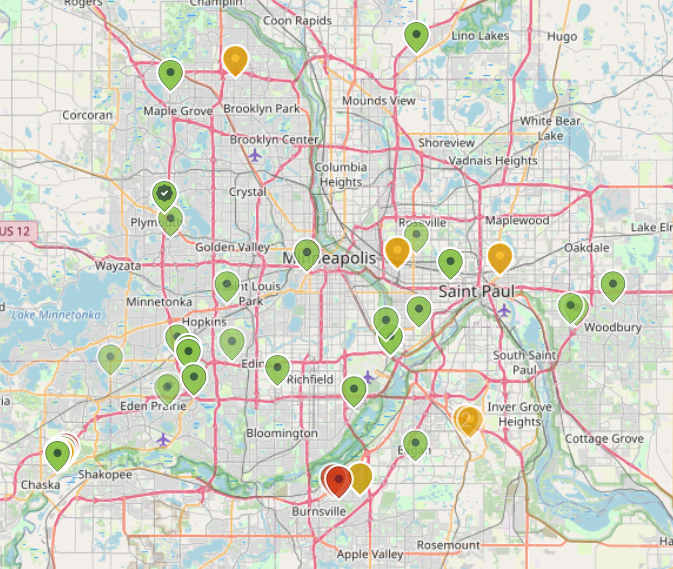
Task: Select the green marker near Lino Lakes
Action: click(417, 36)
